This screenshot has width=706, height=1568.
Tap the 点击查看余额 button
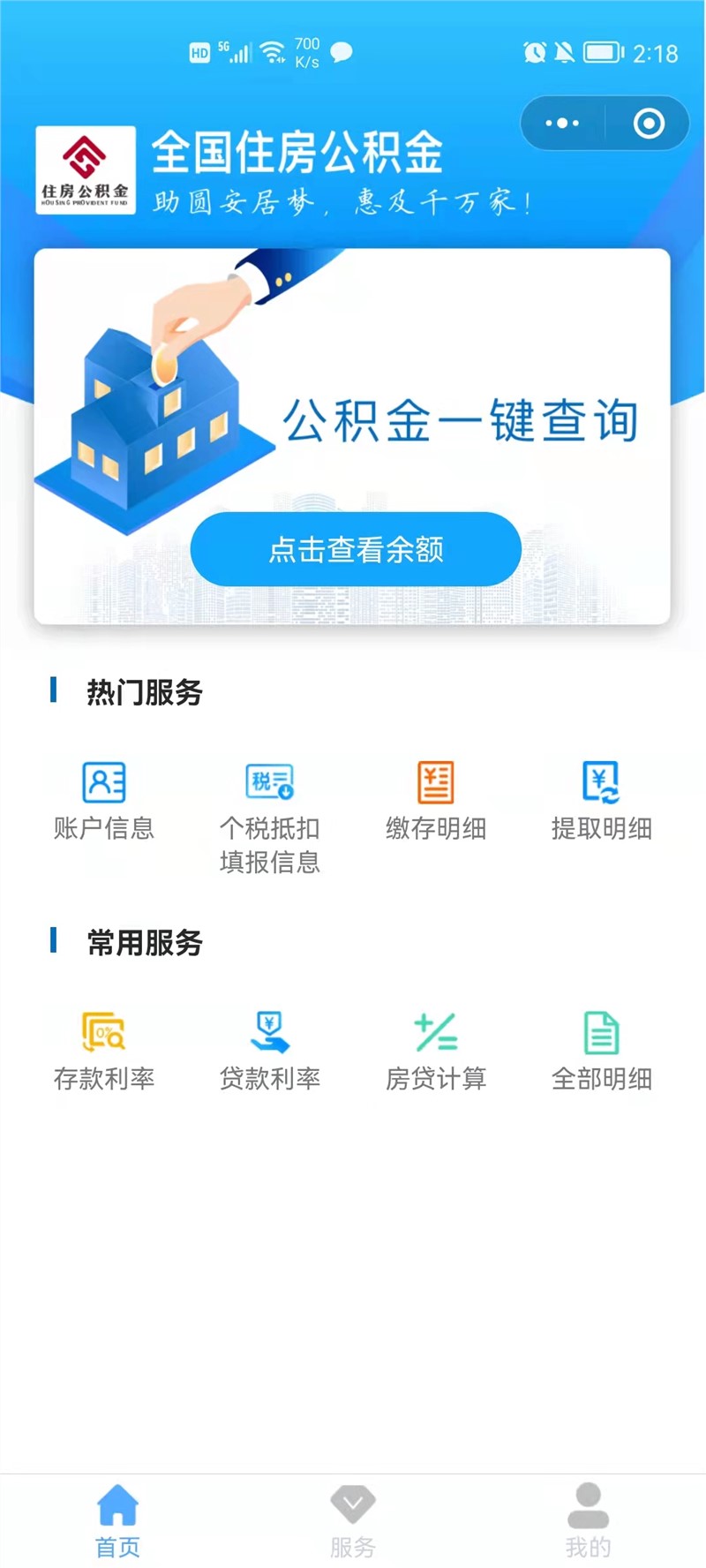pos(356,549)
